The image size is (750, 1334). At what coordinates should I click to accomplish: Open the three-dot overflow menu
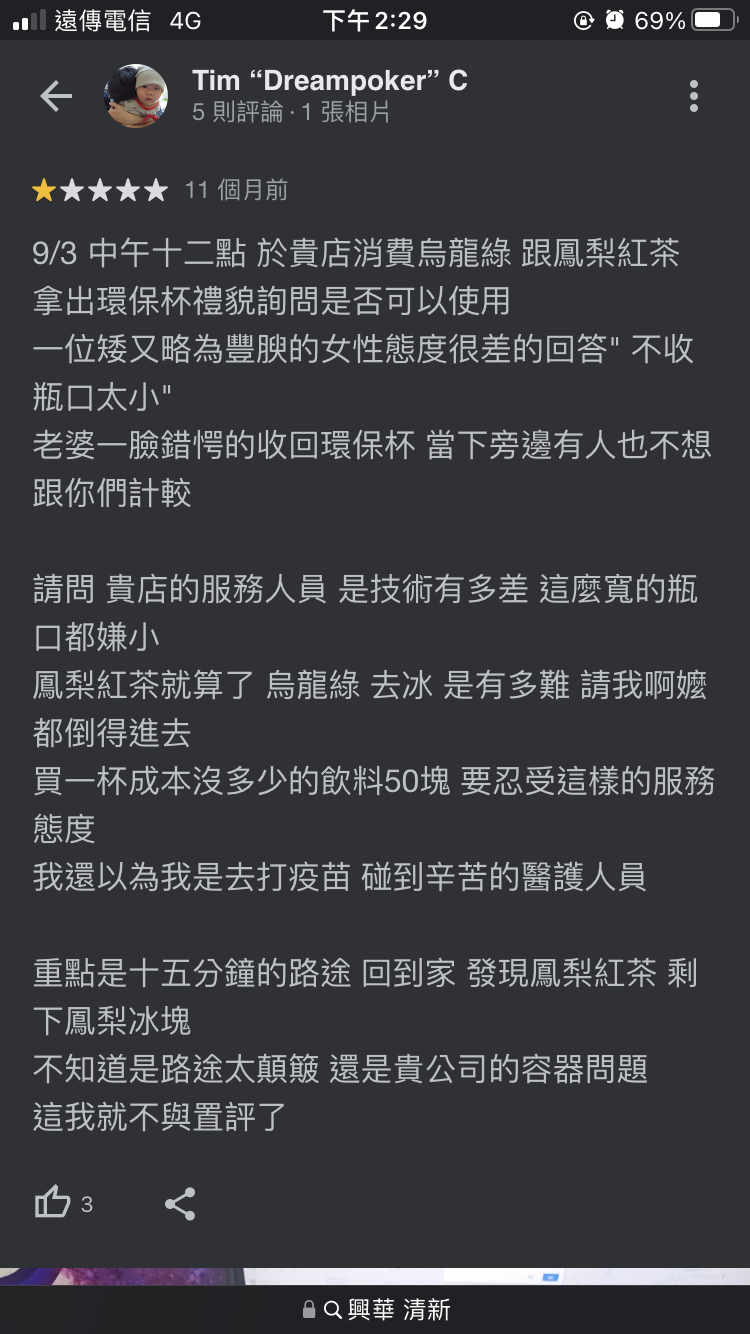(694, 96)
